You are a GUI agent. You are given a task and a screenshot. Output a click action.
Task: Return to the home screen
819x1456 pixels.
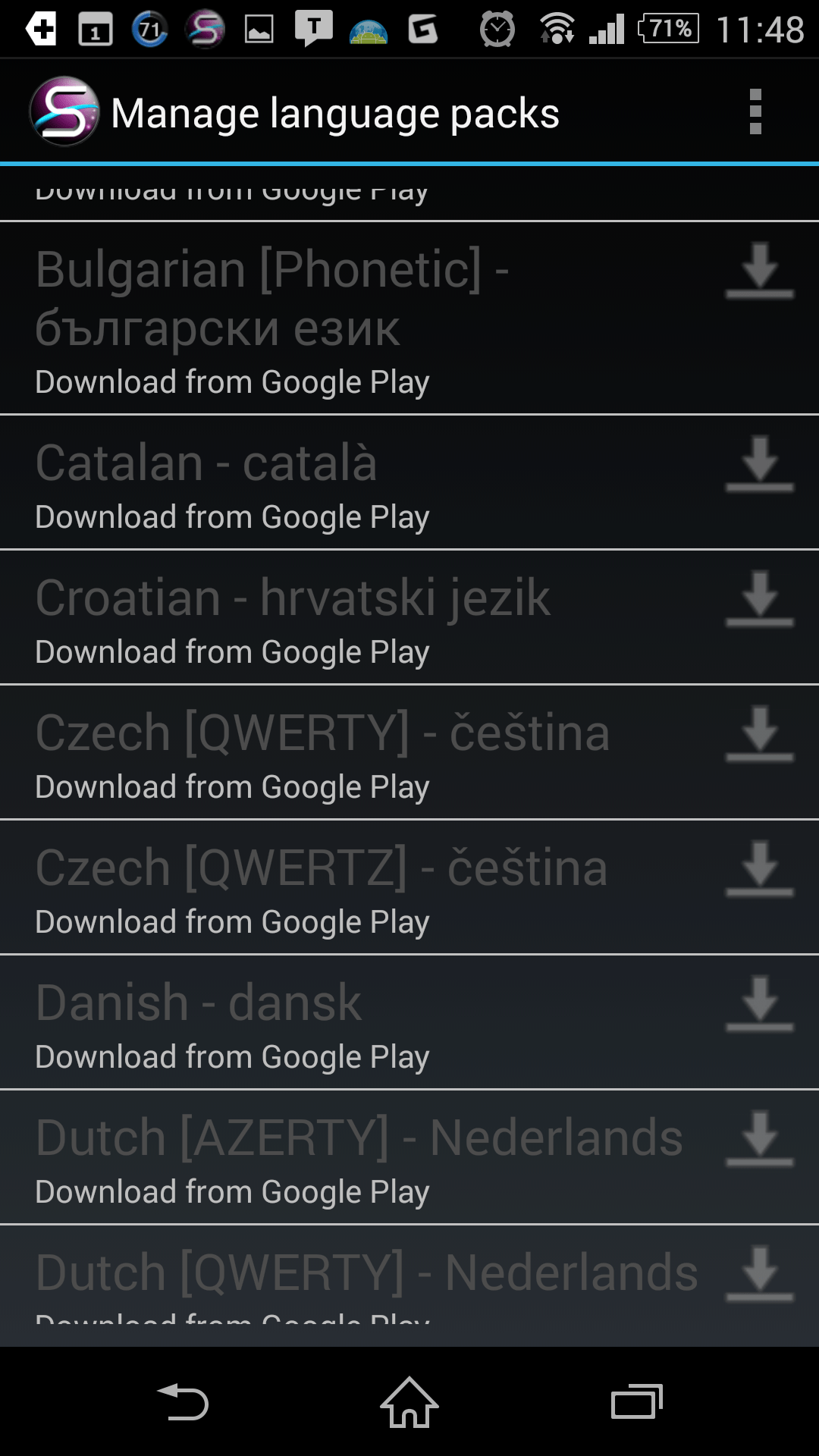pos(409,1401)
